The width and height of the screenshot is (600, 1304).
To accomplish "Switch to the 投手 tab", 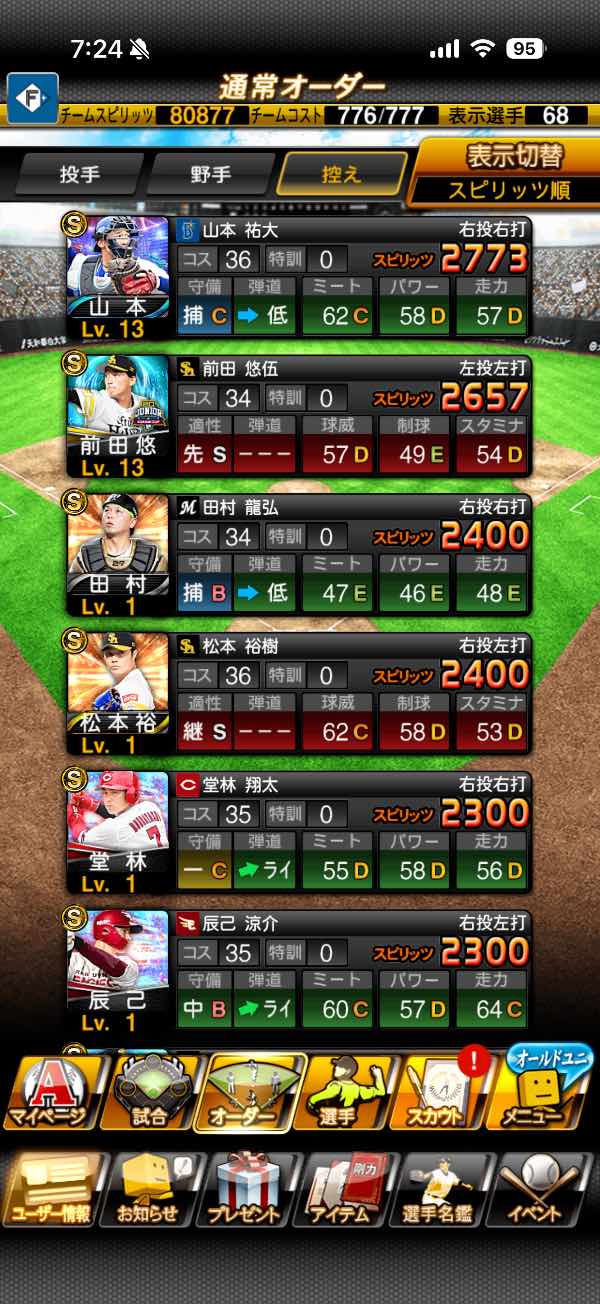I will point(79,174).
